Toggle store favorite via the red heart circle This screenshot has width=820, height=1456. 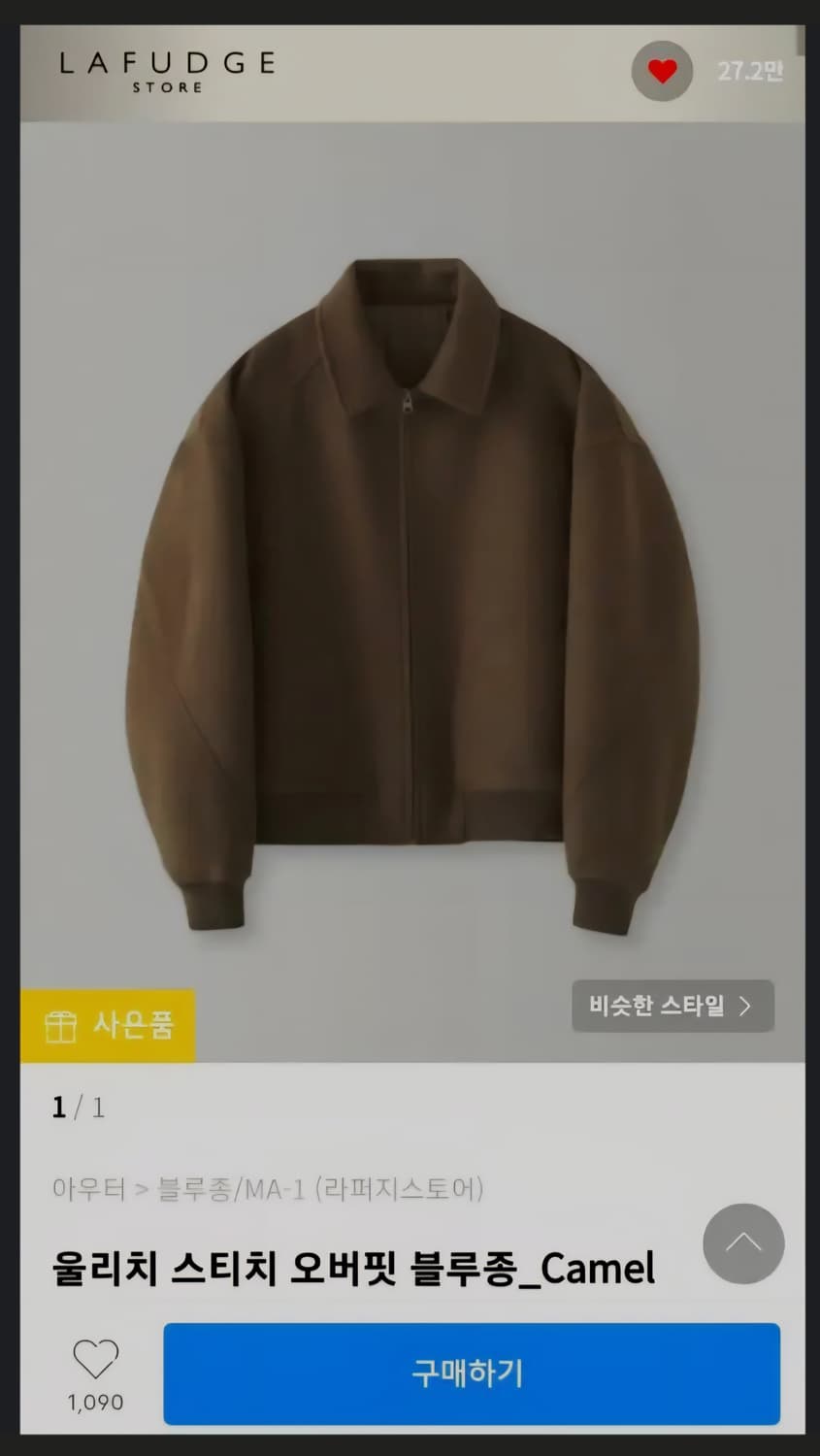pyautogui.click(x=662, y=71)
